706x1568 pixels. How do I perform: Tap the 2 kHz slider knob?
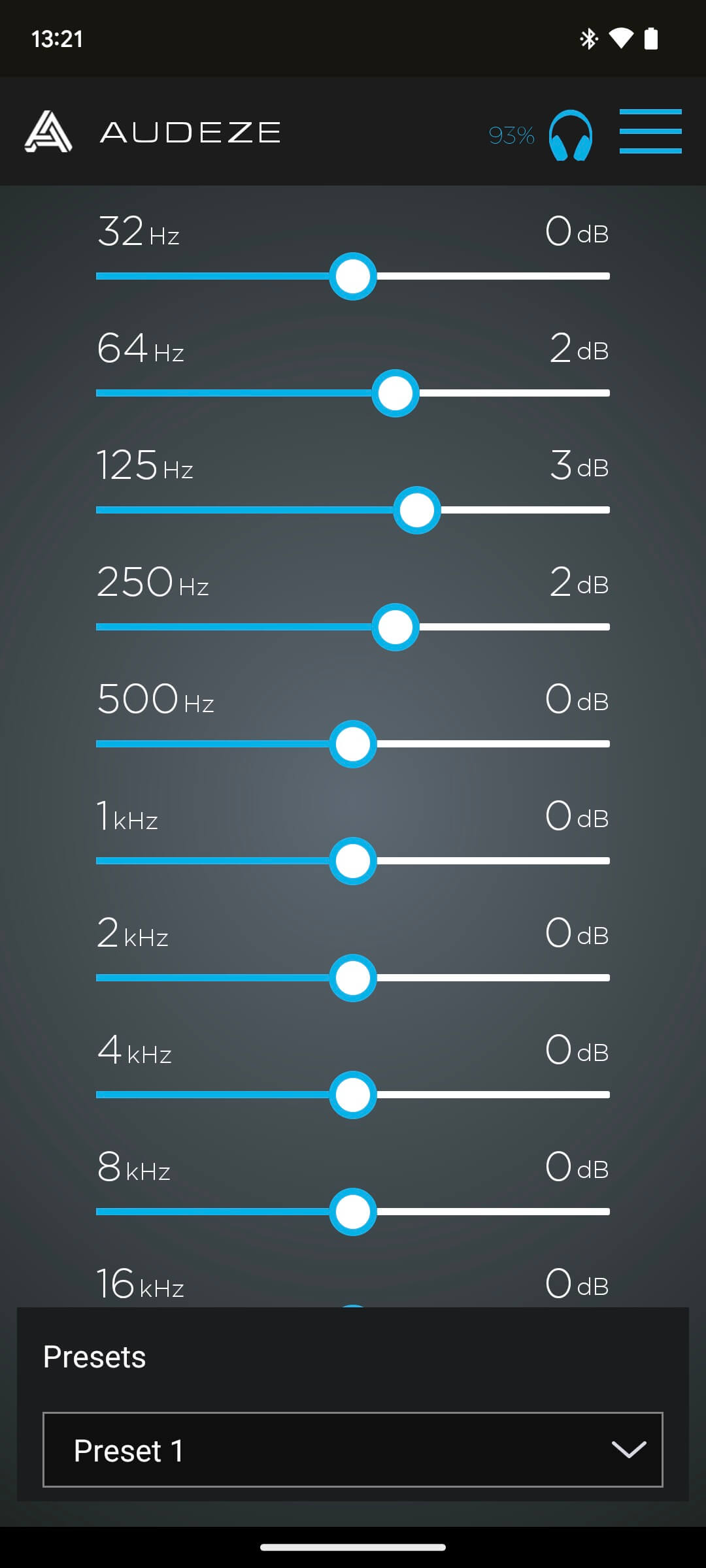point(353,978)
